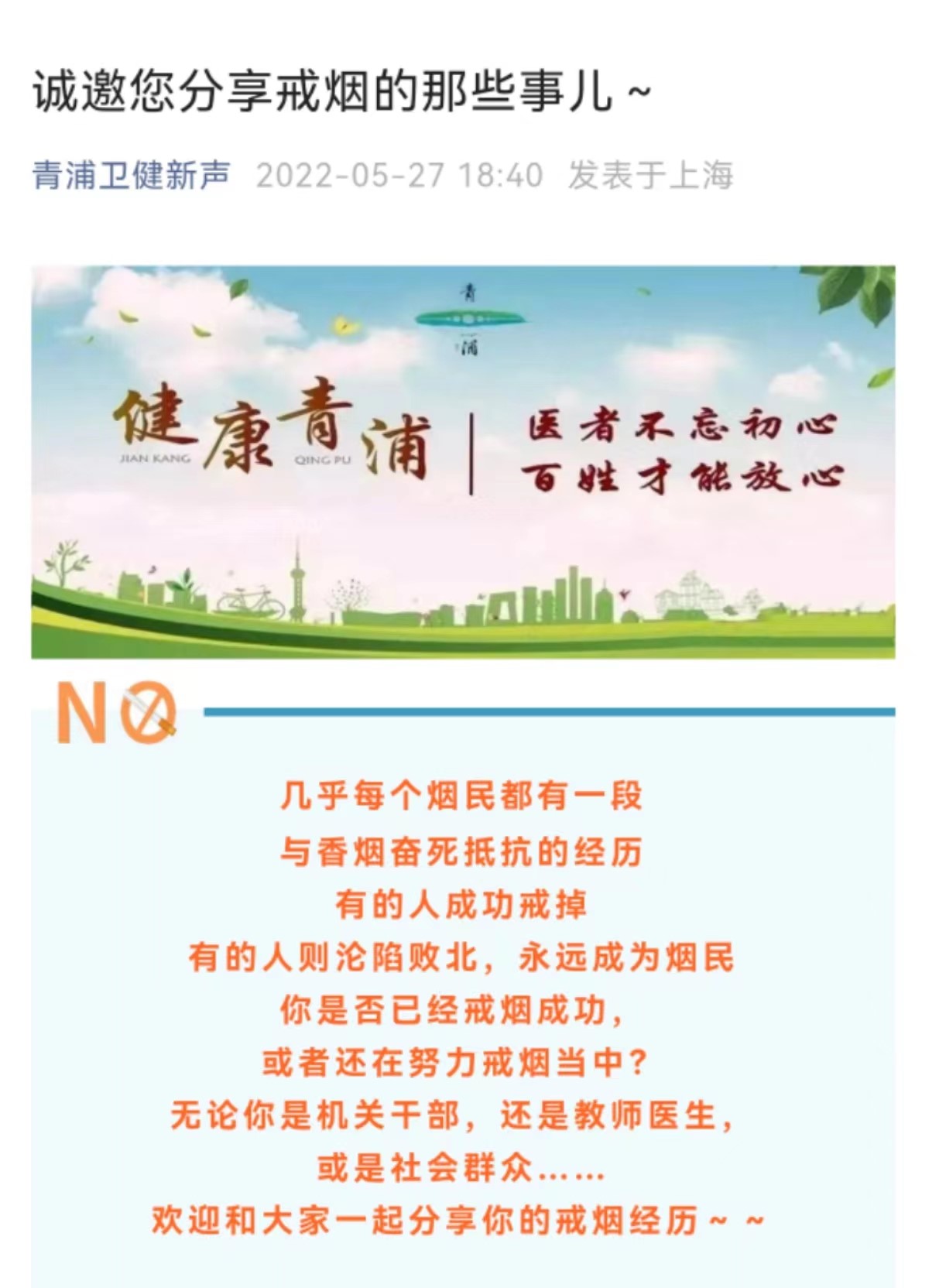View the 健康青浦 banner image
This screenshot has height=1288, width=939.
(x=463, y=461)
